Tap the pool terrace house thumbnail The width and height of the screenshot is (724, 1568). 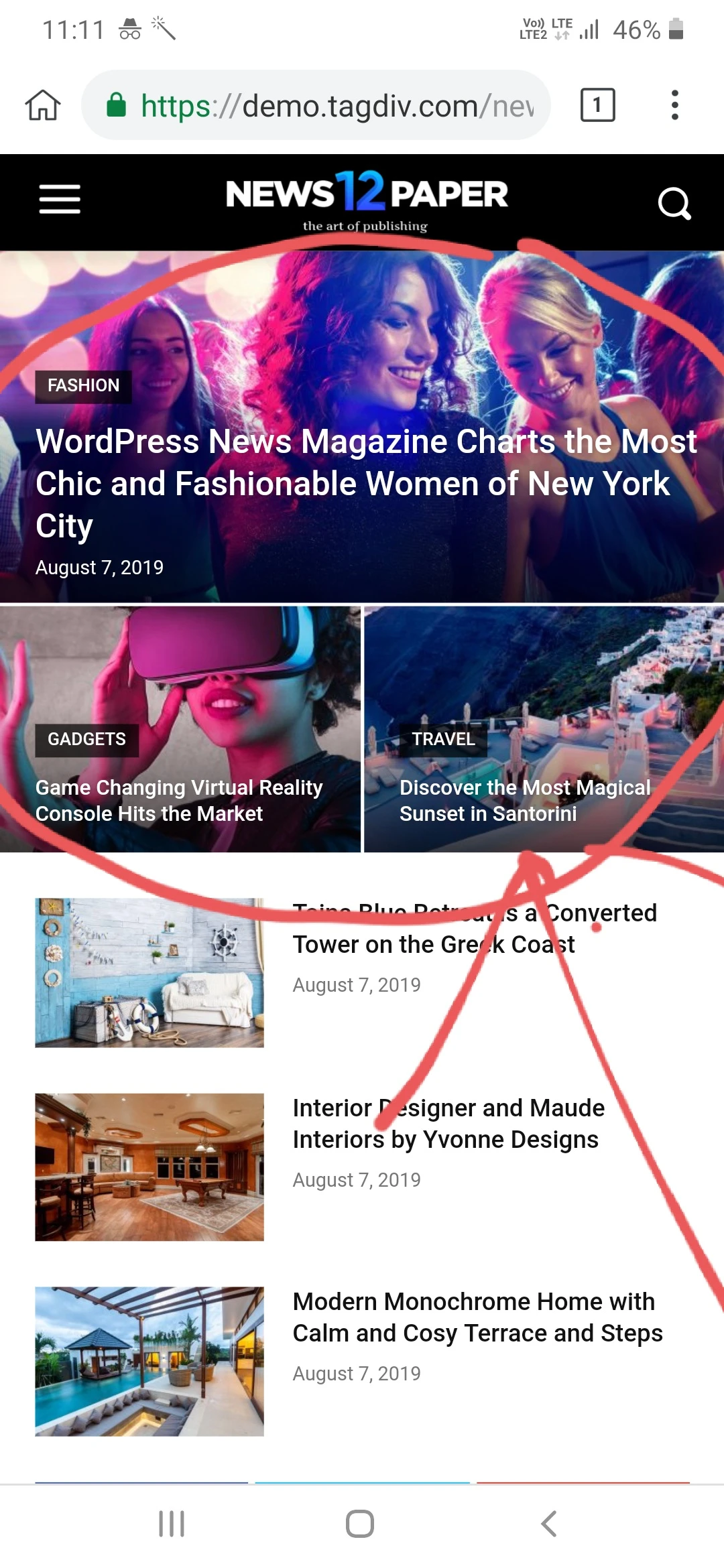coord(149,1361)
